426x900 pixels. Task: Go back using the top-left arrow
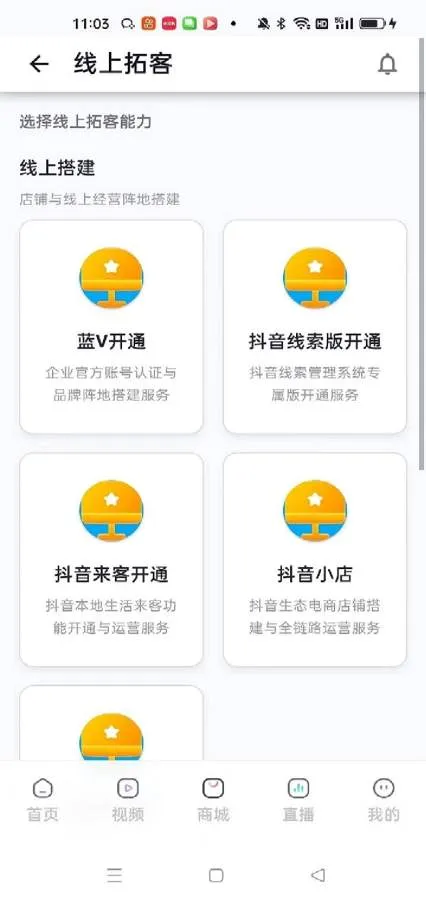[x=39, y=64]
